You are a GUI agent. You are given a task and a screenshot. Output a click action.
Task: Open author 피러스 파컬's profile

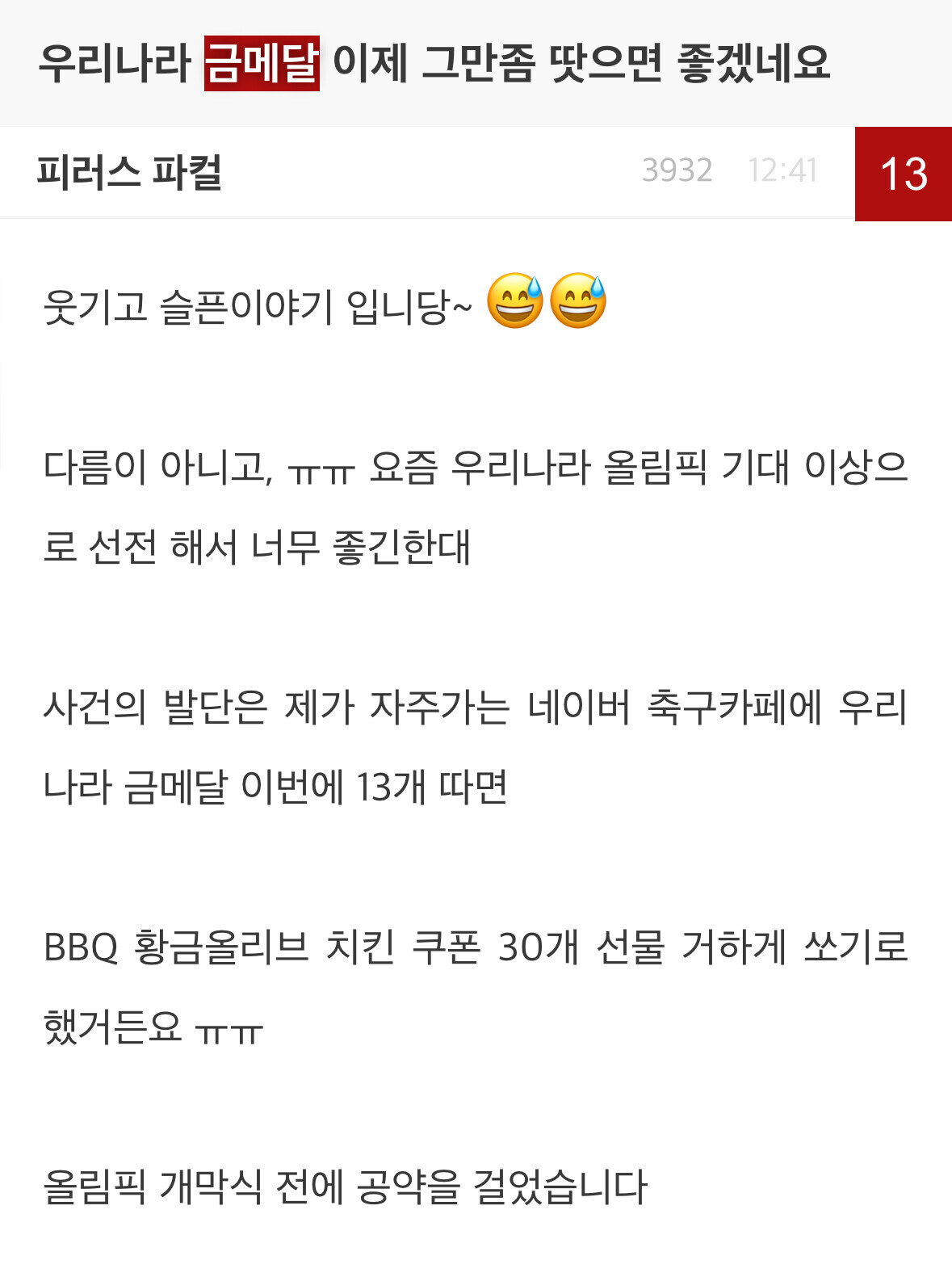point(129,172)
